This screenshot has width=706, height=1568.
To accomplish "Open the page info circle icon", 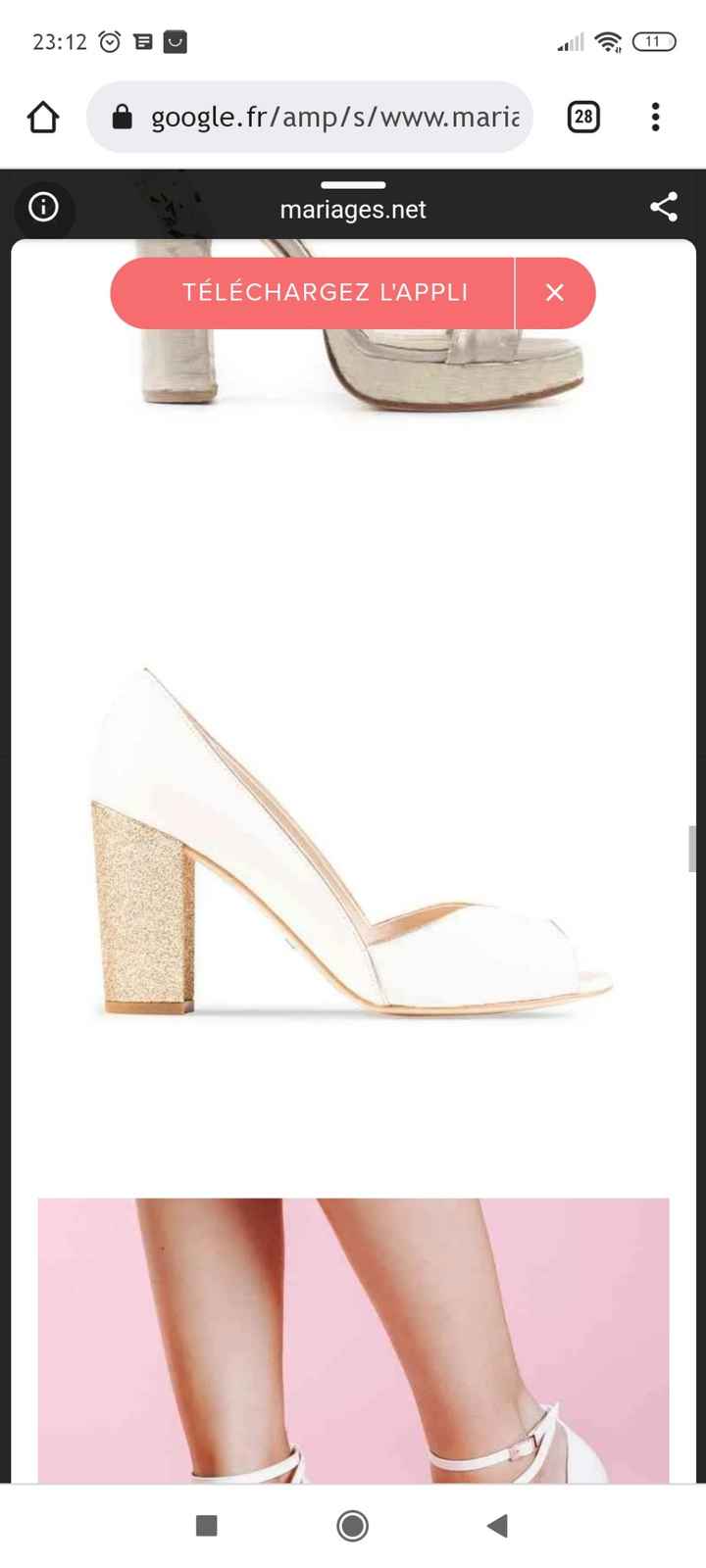I will pos(44,208).
